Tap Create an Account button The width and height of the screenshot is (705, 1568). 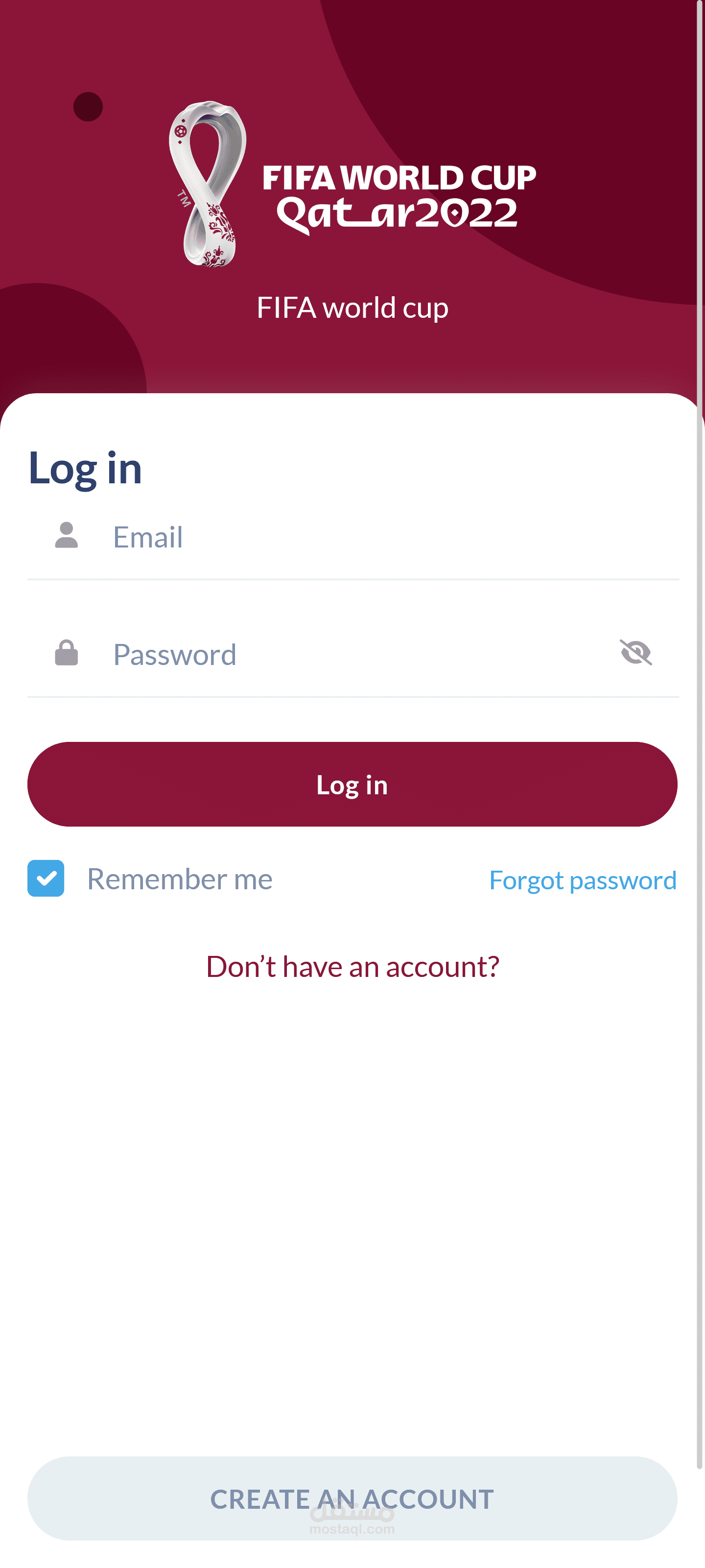[352, 1498]
